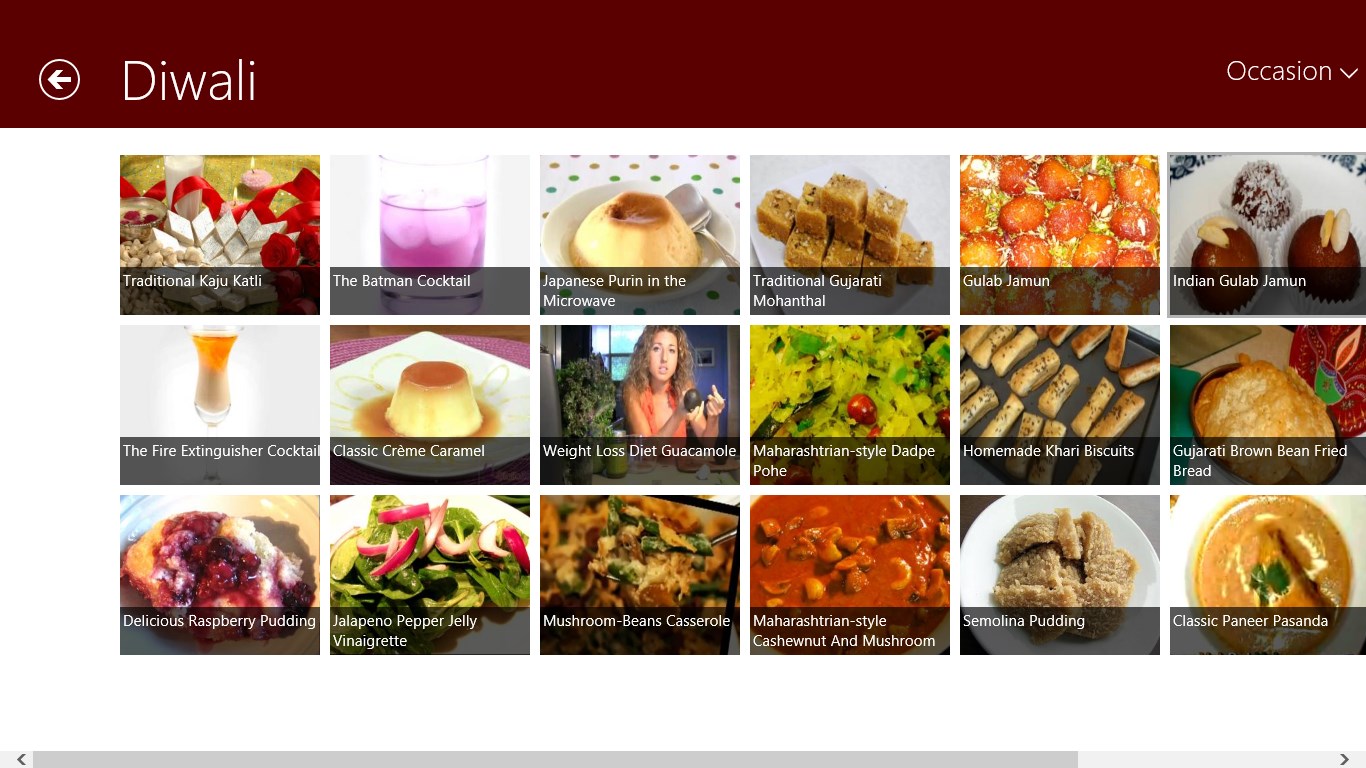
Task: Open Gujarati Brown Bean Fried Bread
Action: click(x=1267, y=404)
